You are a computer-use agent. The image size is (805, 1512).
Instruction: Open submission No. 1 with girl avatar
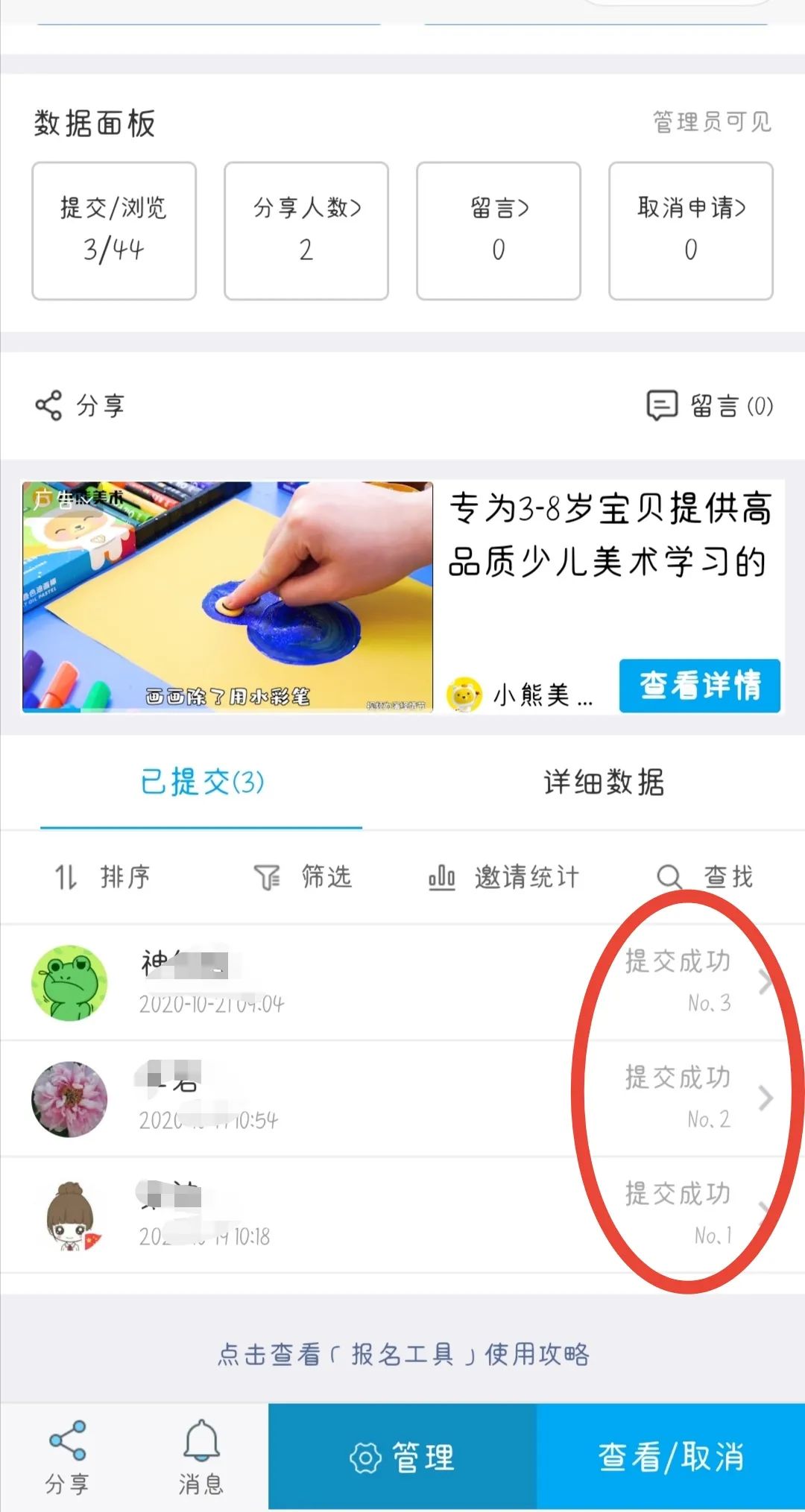click(402, 1215)
